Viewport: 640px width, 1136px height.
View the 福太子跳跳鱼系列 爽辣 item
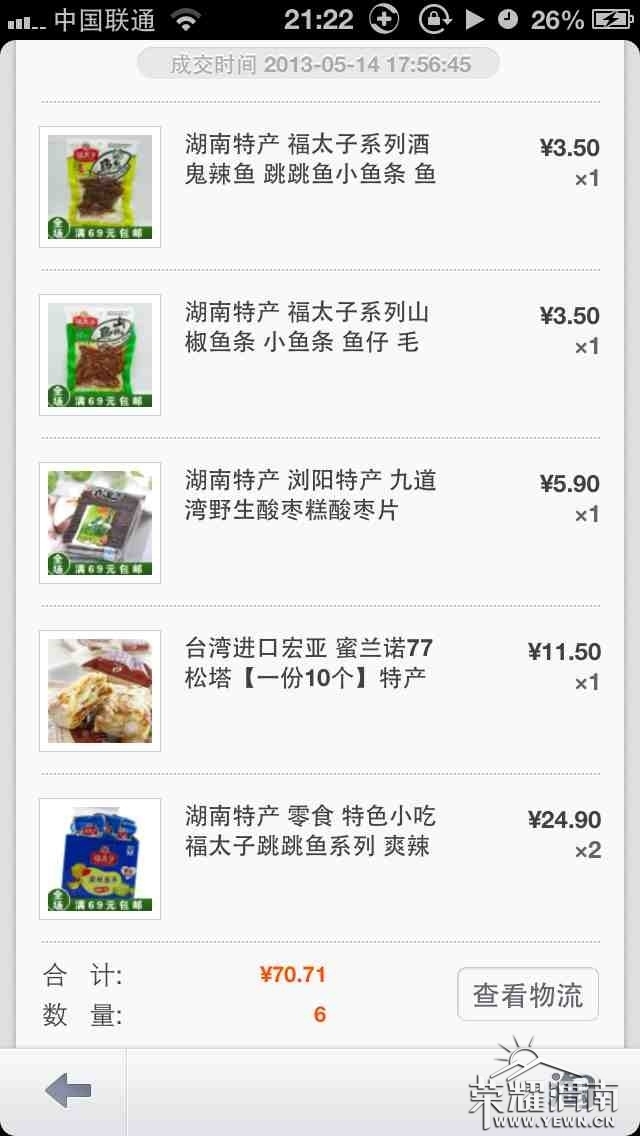[310, 831]
